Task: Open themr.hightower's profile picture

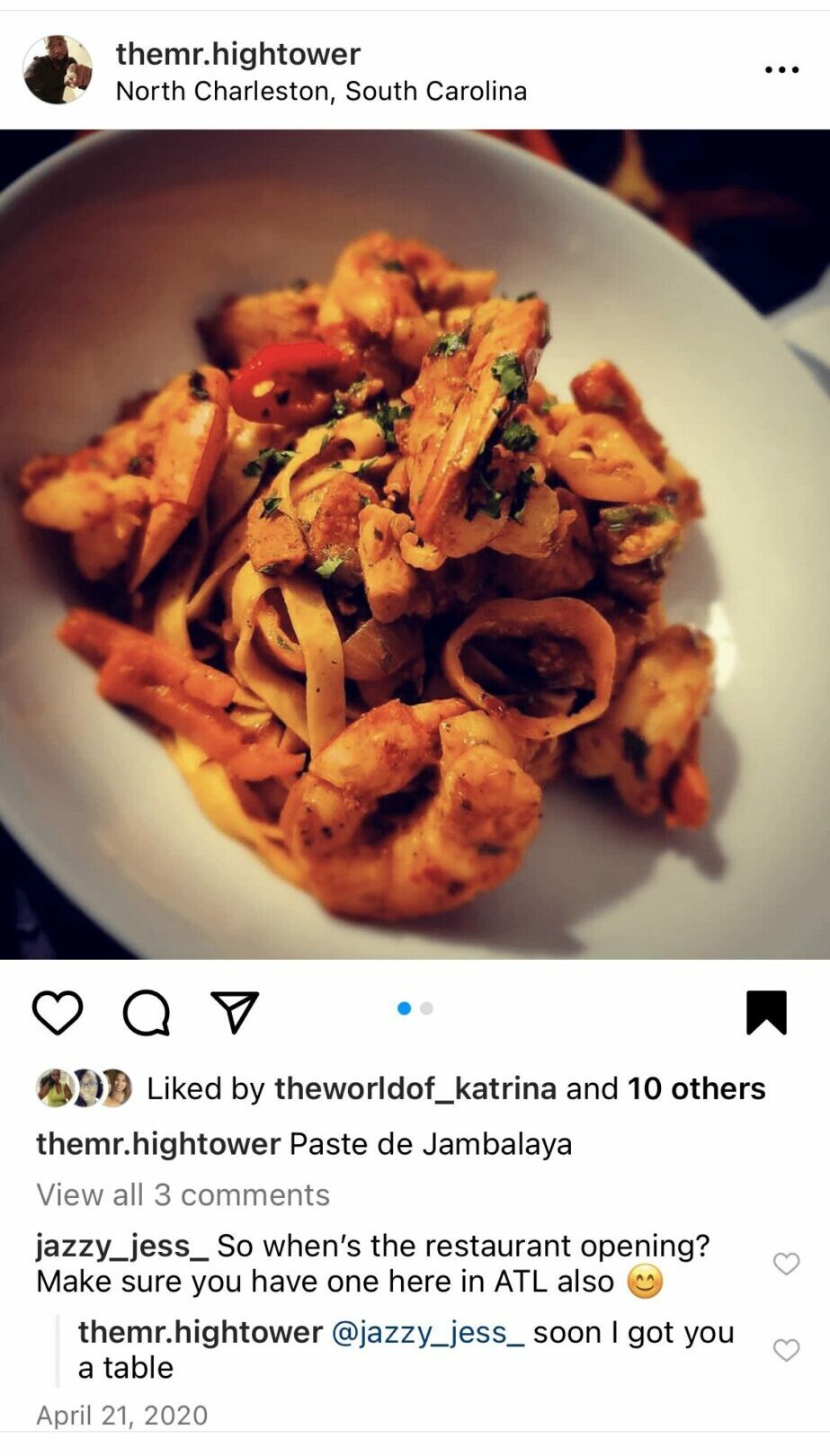Action: click(58, 70)
